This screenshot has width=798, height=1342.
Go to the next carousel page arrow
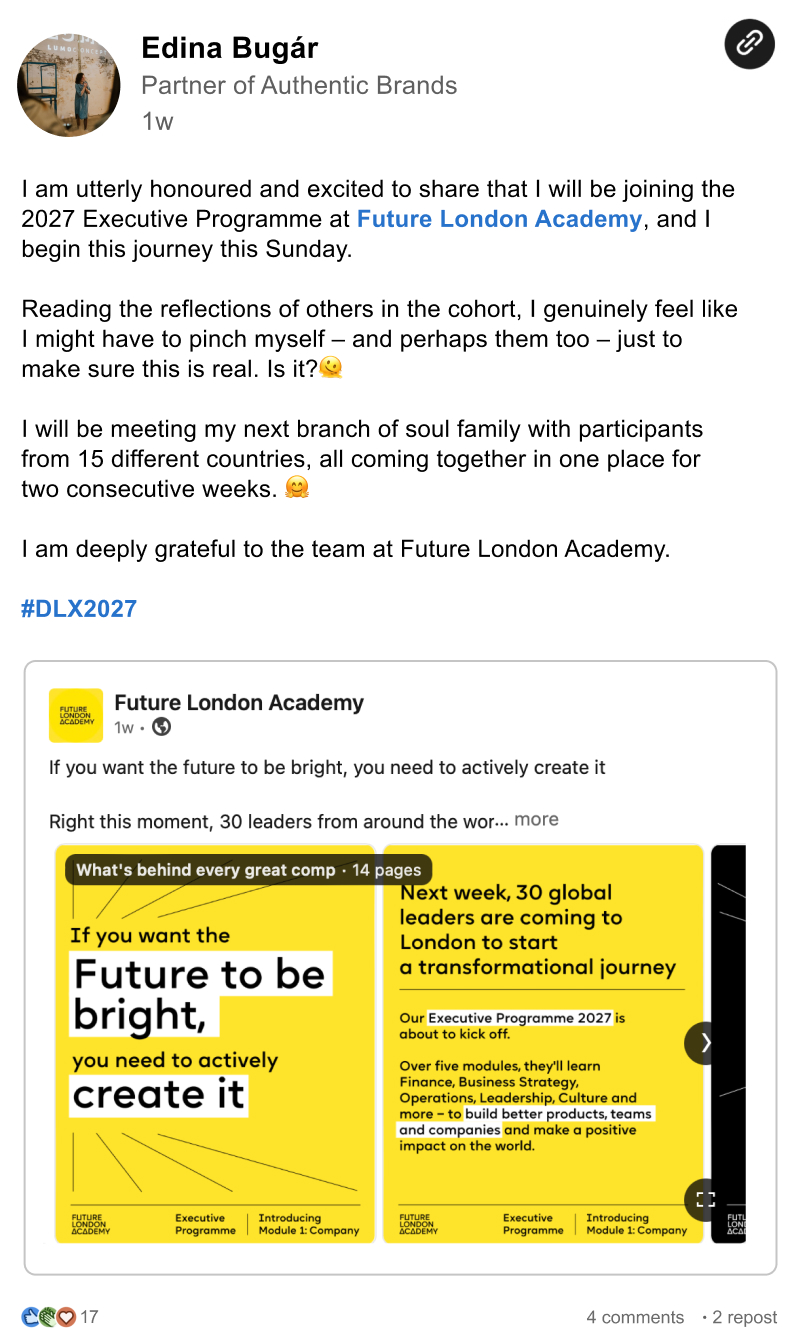tap(706, 1043)
